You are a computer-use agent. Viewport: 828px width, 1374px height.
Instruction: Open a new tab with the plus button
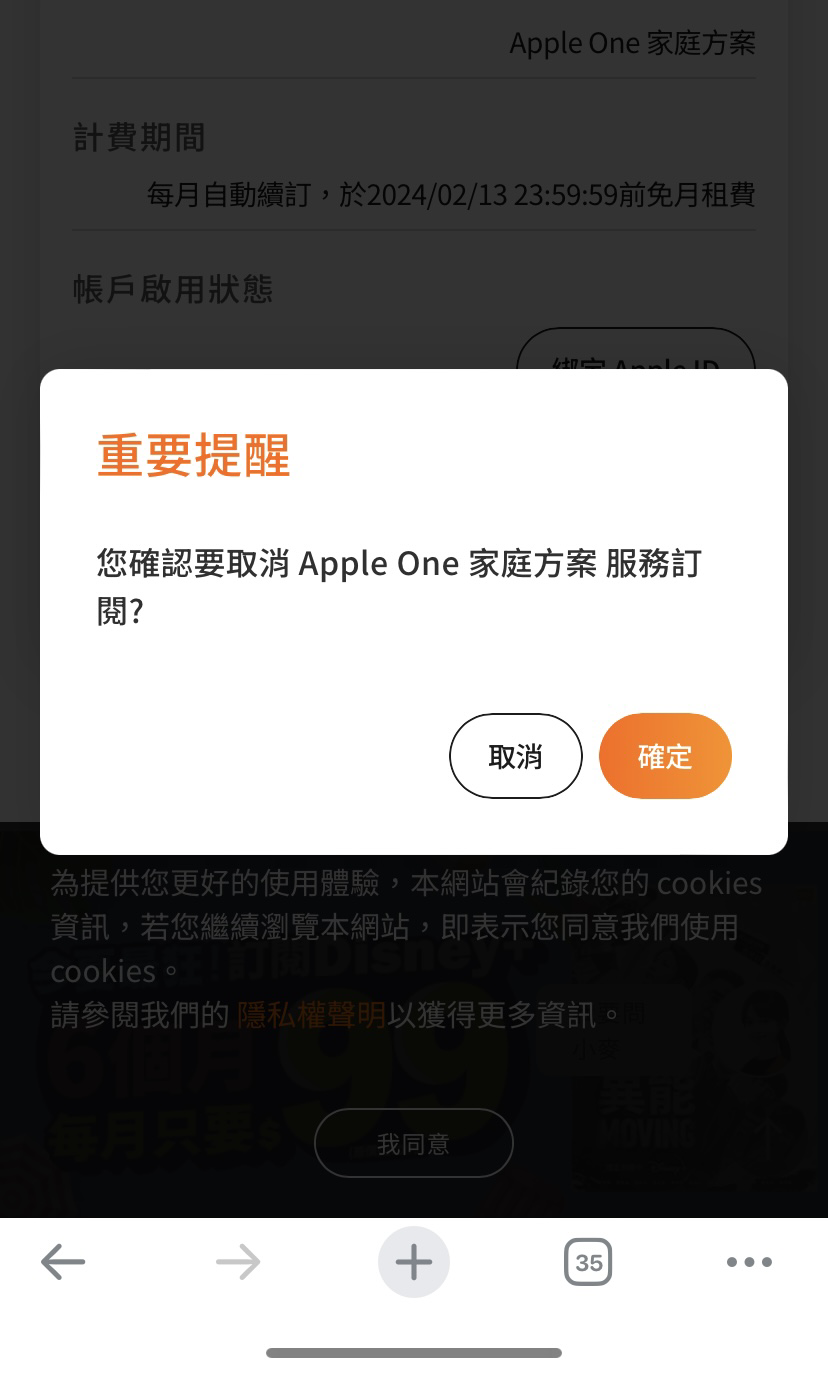tap(414, 1262)
